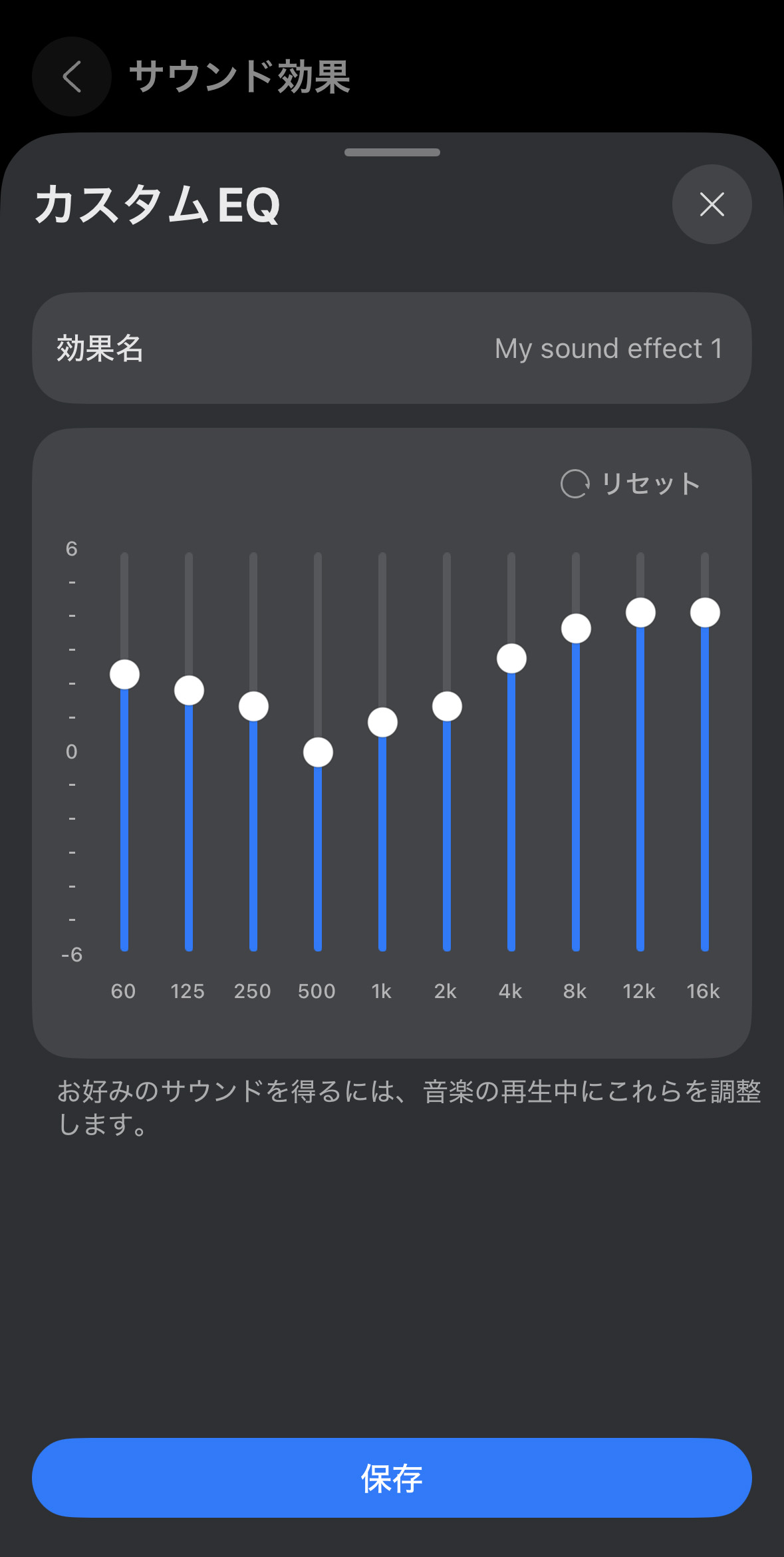
Task: Return to サウンド効果 via back arrow
Action: [x=71, y=77]
